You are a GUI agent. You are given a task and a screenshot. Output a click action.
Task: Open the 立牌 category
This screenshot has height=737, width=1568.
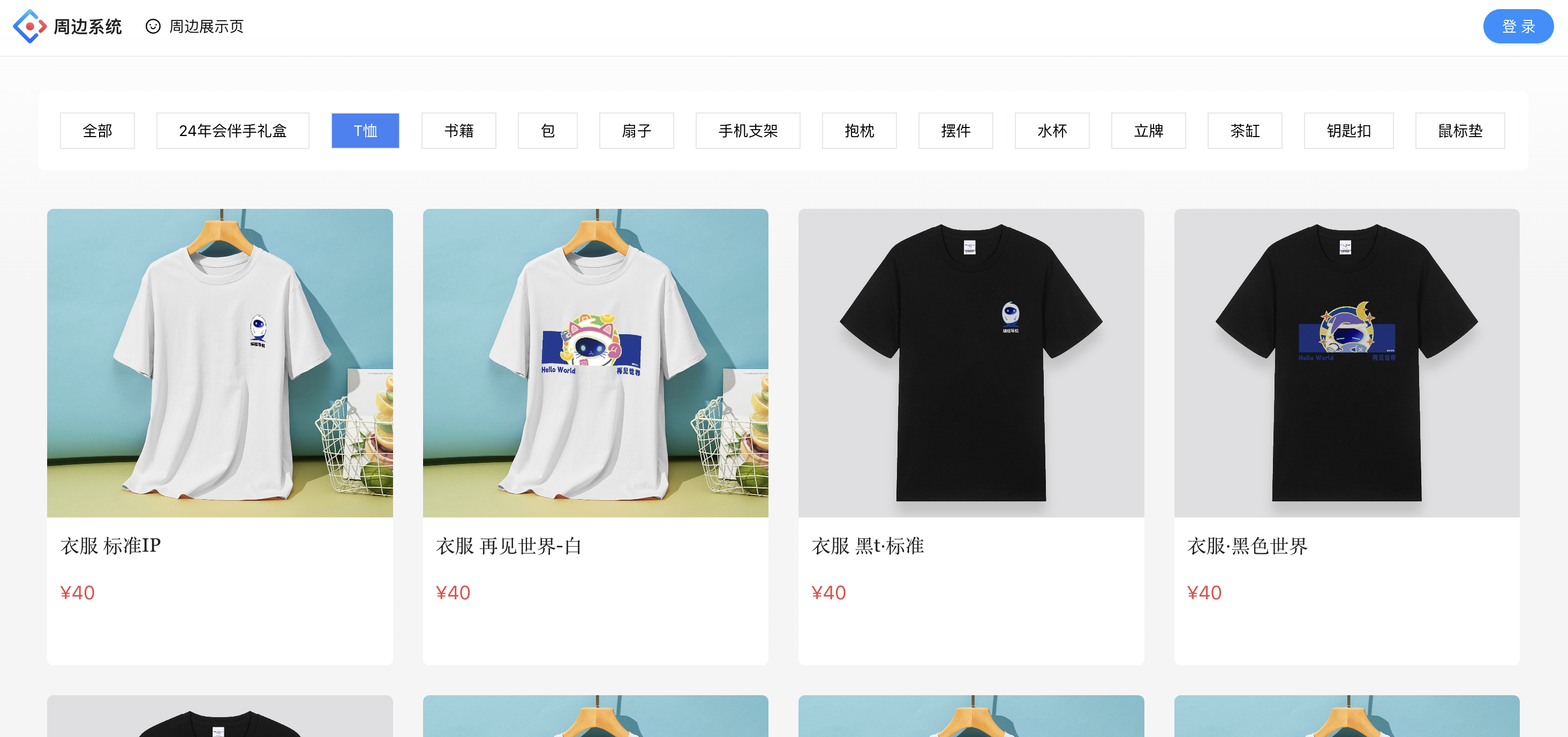coord(1148,130)
